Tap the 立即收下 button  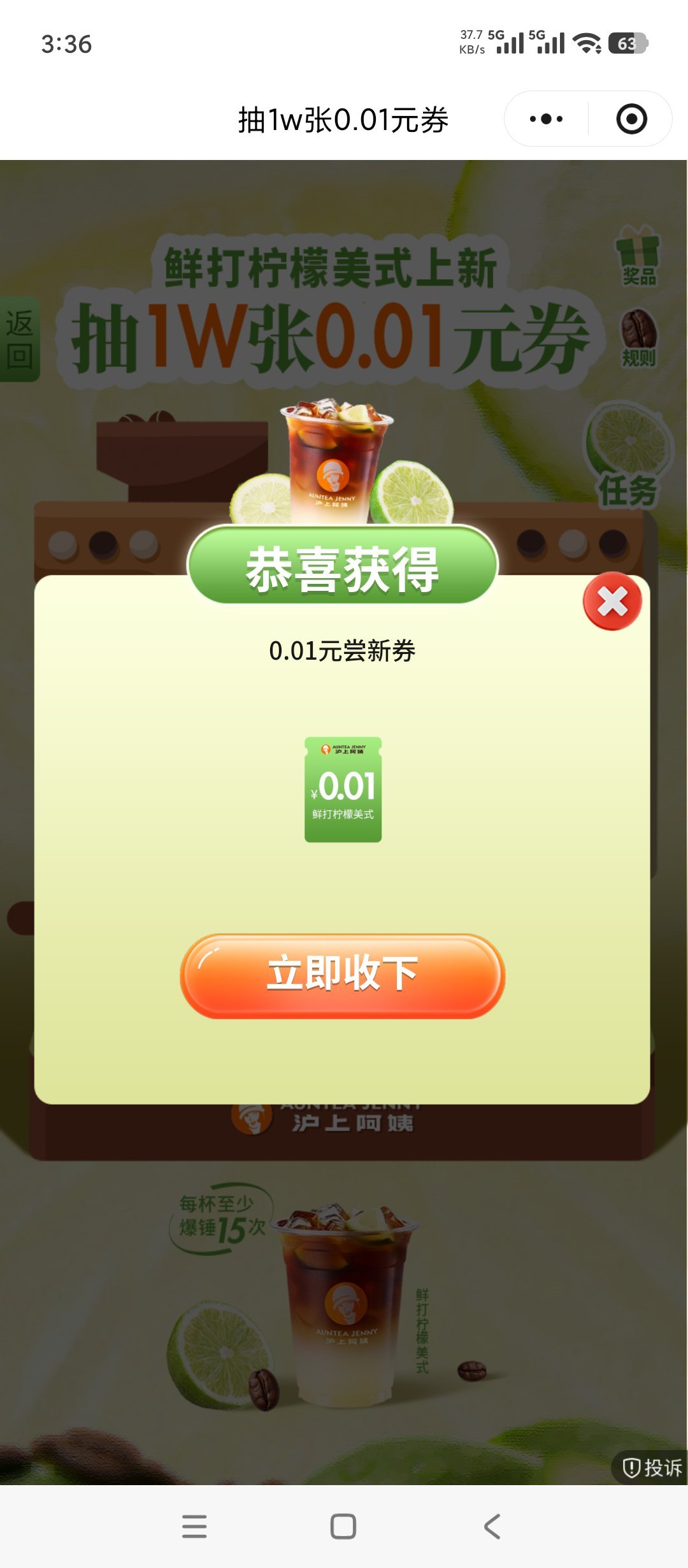(x=343, y=975)
